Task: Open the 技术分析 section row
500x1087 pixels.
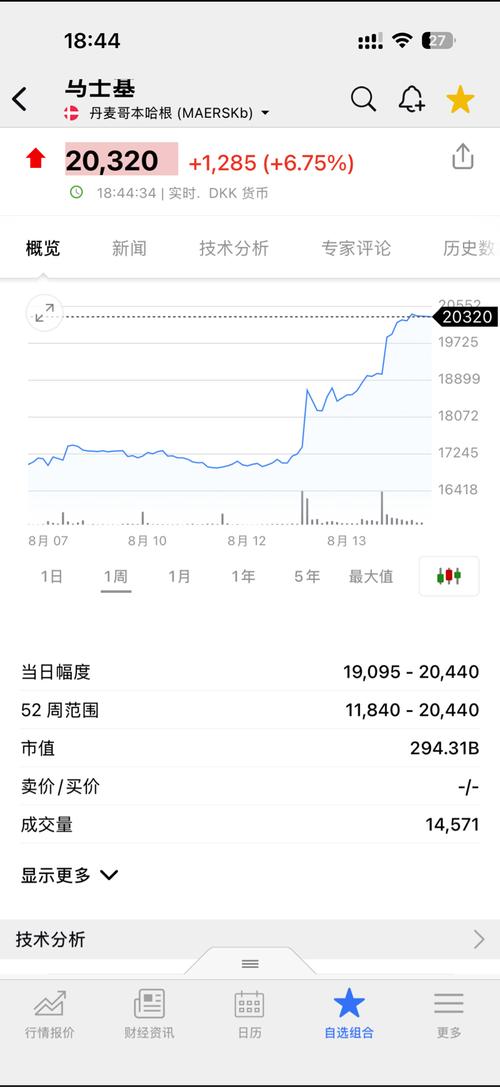Action: click(250, 939)
